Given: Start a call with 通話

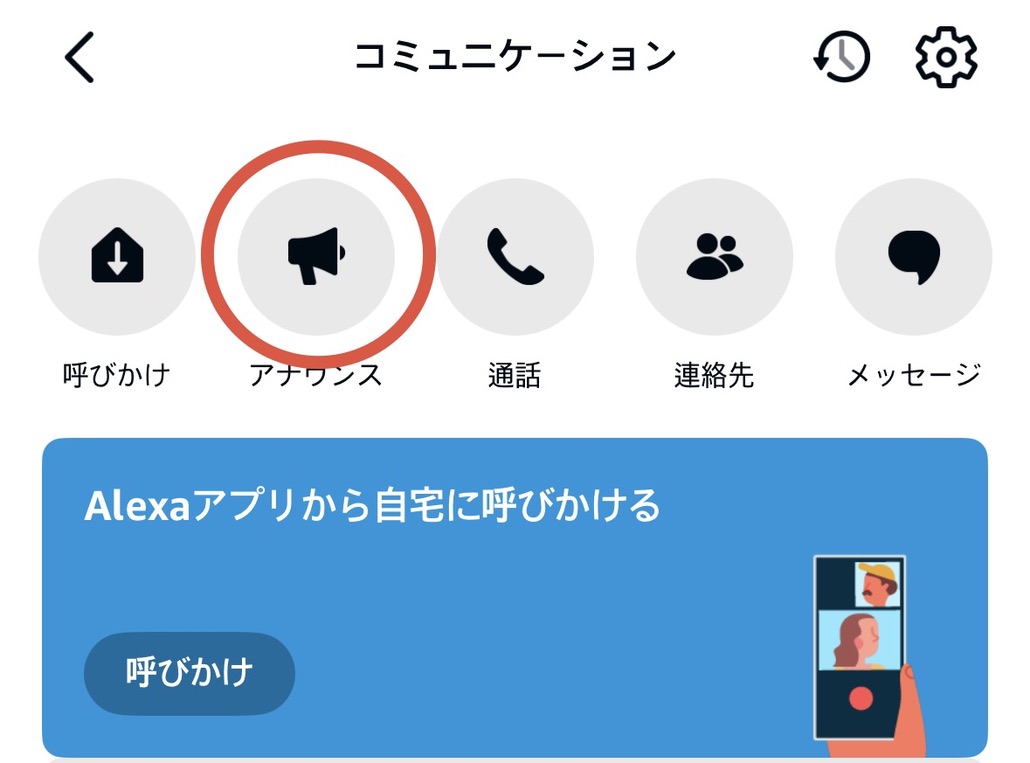Looking at the screenshot, I should coord(515,257).
